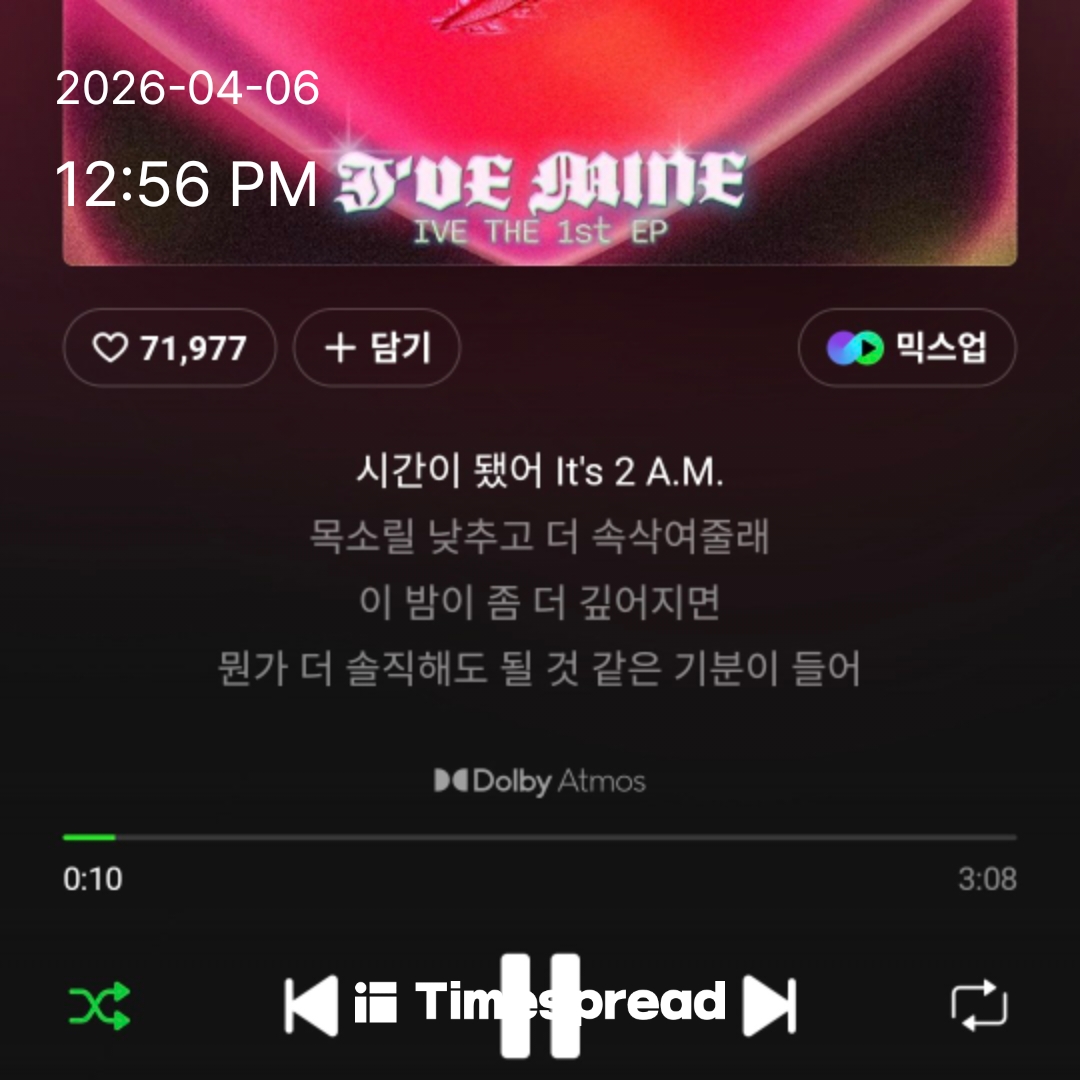Open the 믹스업 mix-up feature
This screenshot has width=1080, height=1080.
click(906, 348)
